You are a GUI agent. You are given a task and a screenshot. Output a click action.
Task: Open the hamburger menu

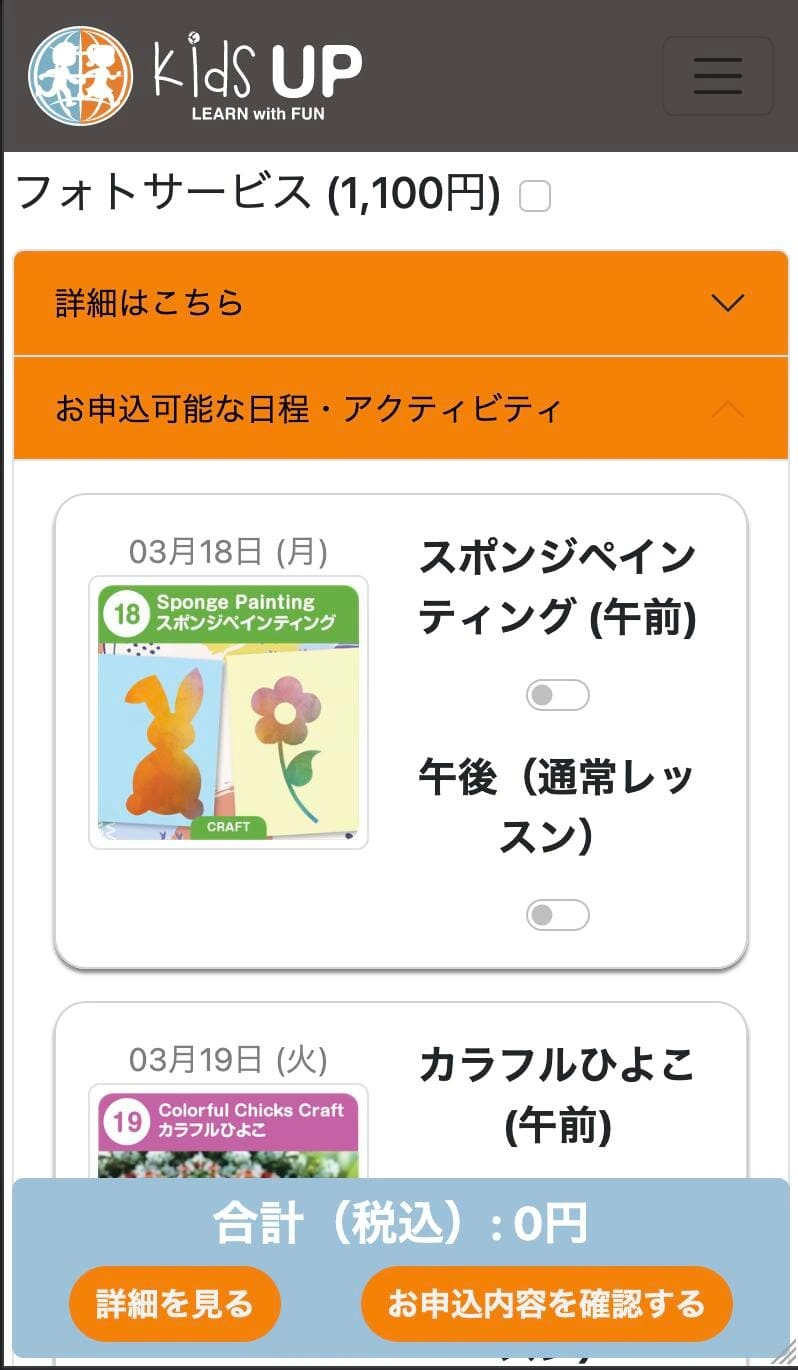pos(717,76)
